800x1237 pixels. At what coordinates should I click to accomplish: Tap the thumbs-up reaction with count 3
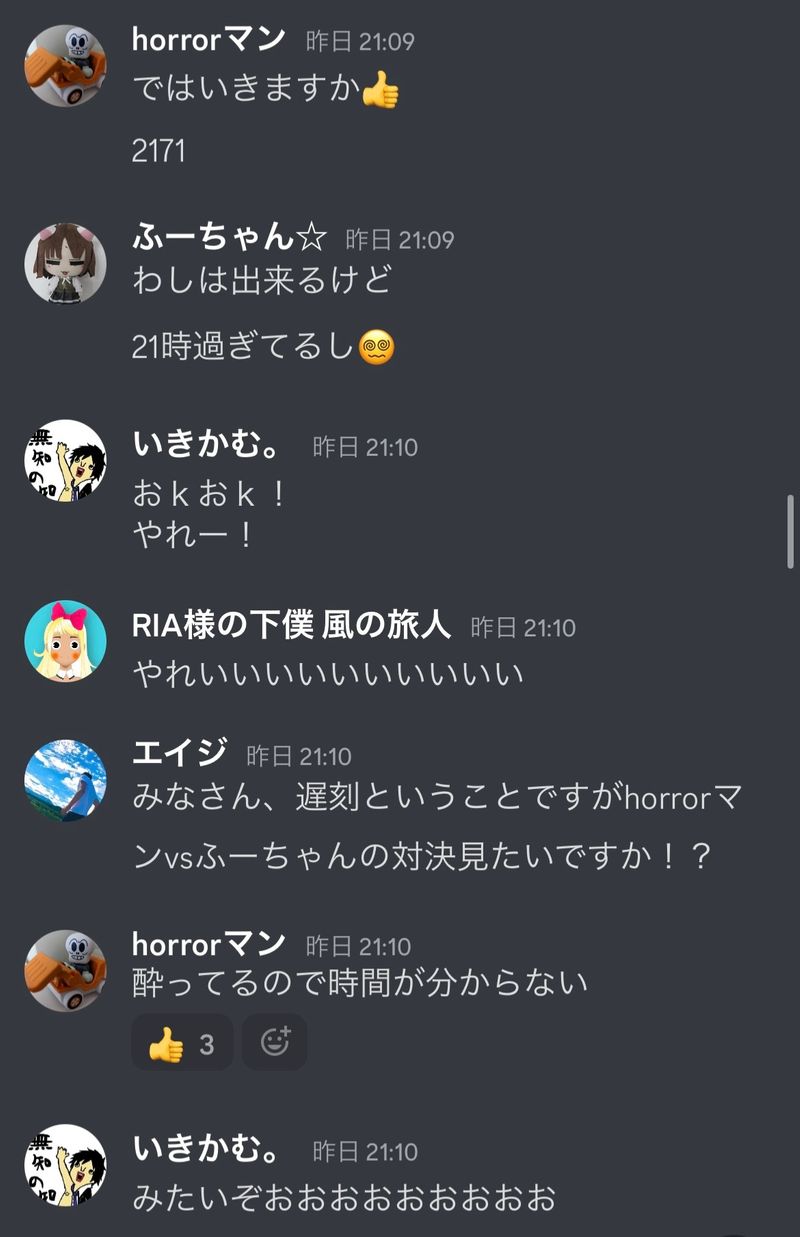coord(181,1043)
